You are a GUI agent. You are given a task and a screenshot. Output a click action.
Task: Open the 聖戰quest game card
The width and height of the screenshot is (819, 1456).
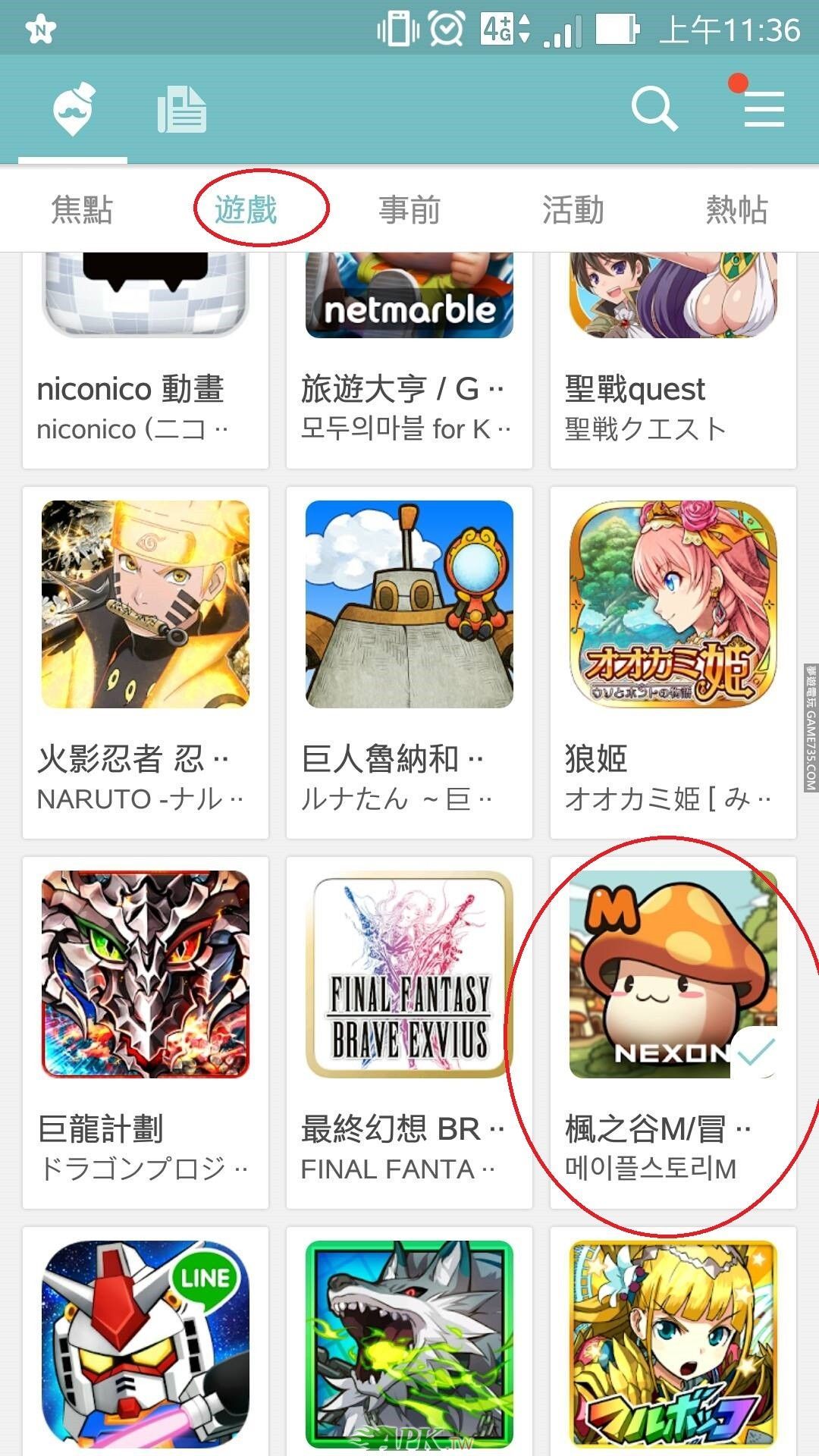673,360
